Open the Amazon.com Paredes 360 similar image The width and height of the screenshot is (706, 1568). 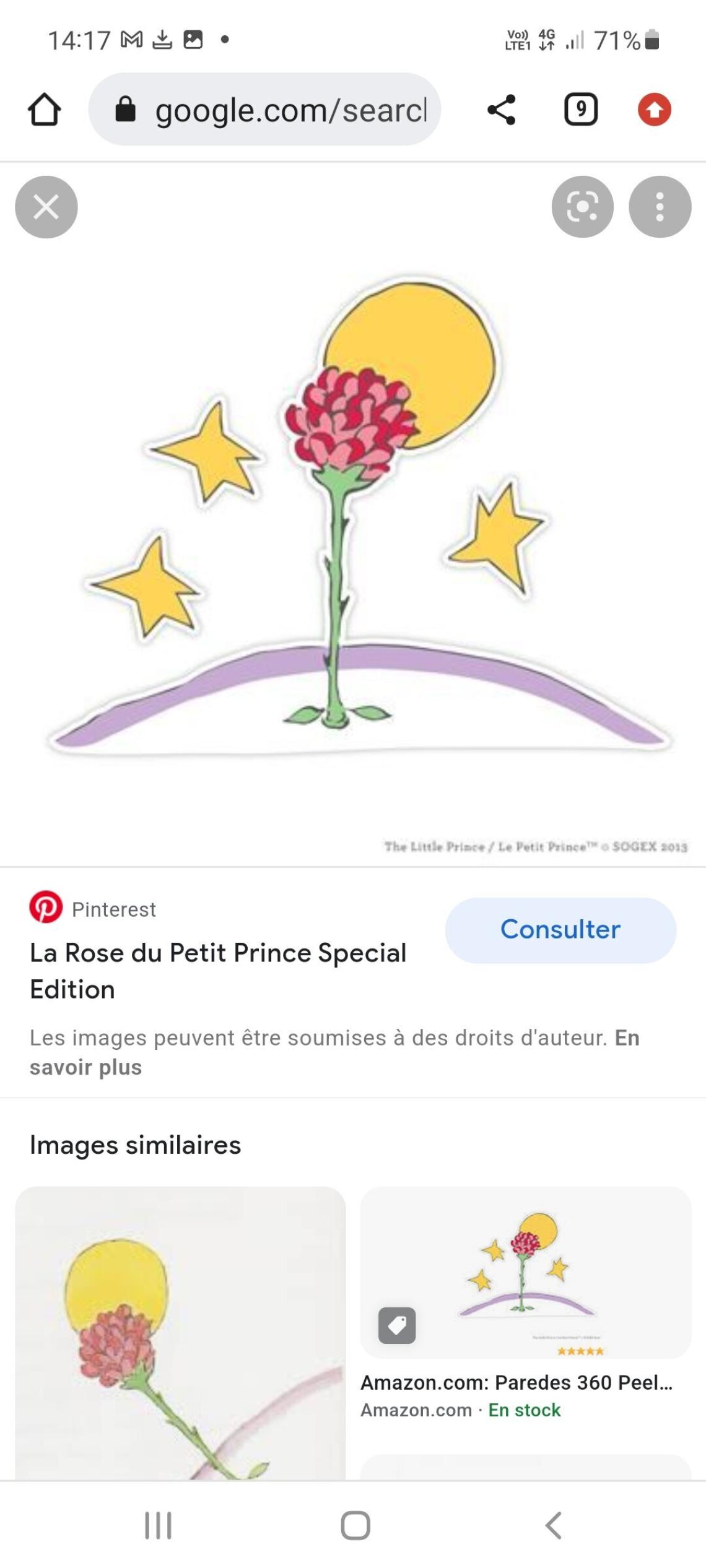click(x=525, y=1273)
